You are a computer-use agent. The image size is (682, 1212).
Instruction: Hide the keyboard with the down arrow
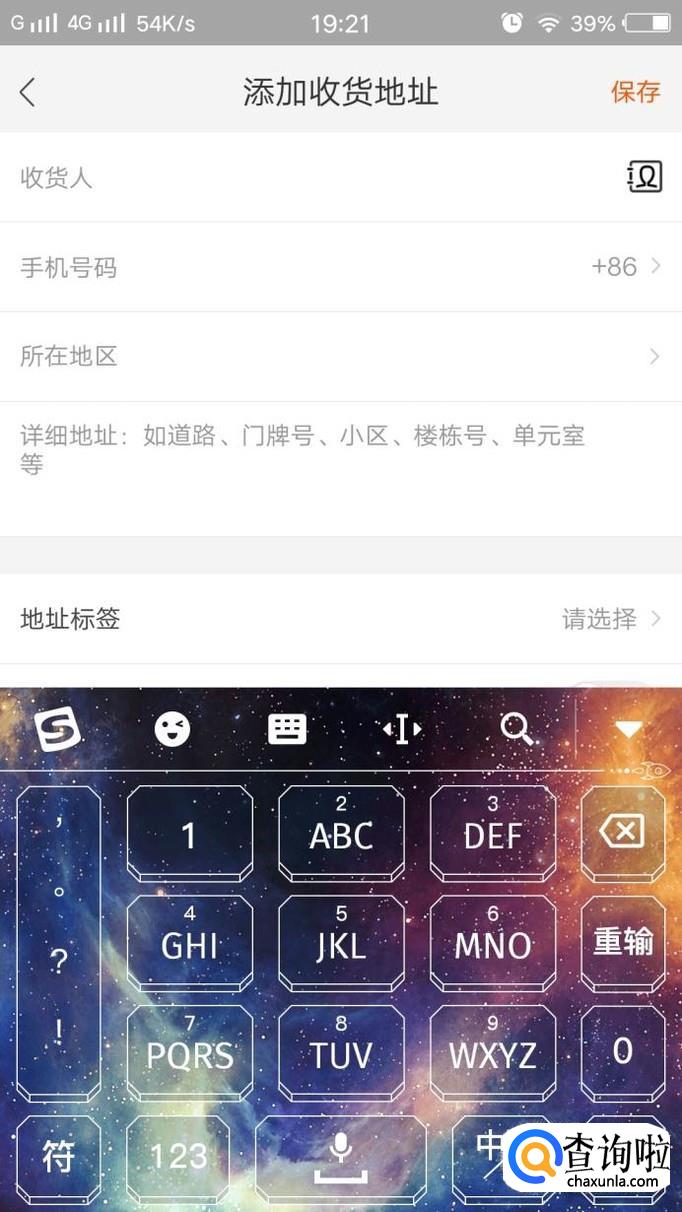[x=628, y=730]
